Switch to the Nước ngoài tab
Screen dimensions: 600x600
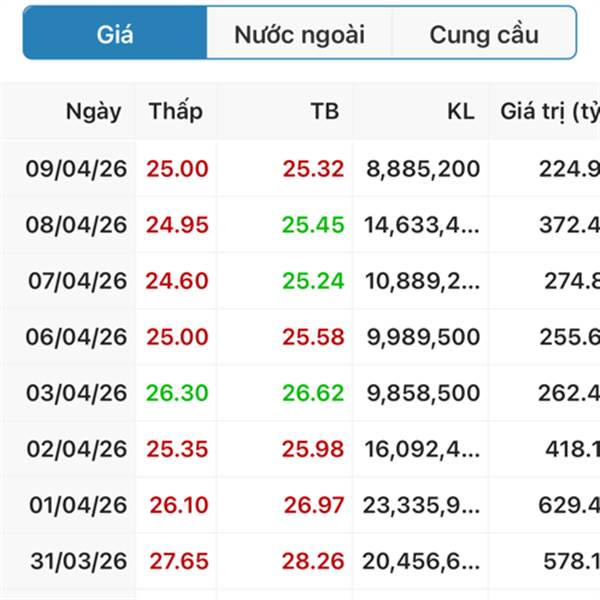299,33
